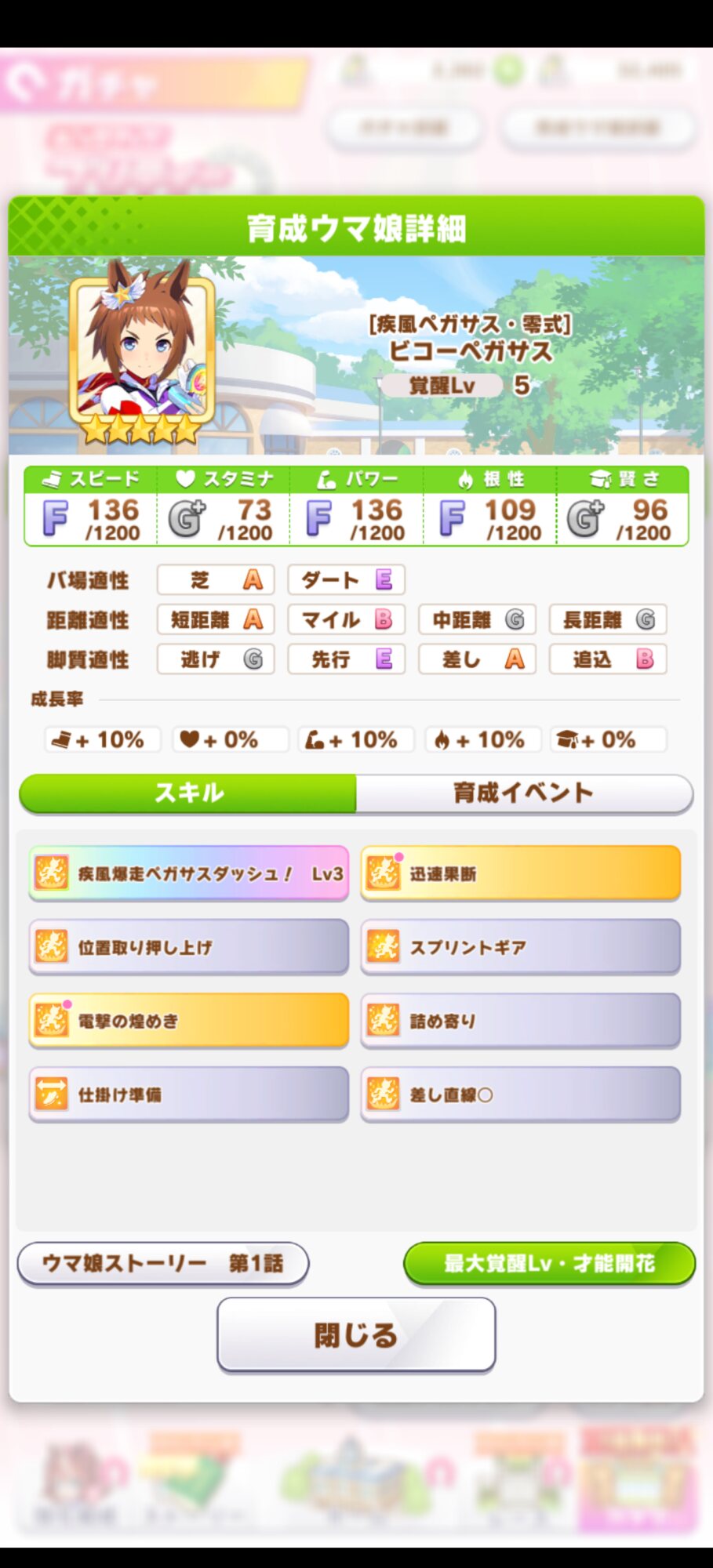Tap the 仕掛け準備 skill
This screenshot has width=713, height=1568.
coord(189,1094)
